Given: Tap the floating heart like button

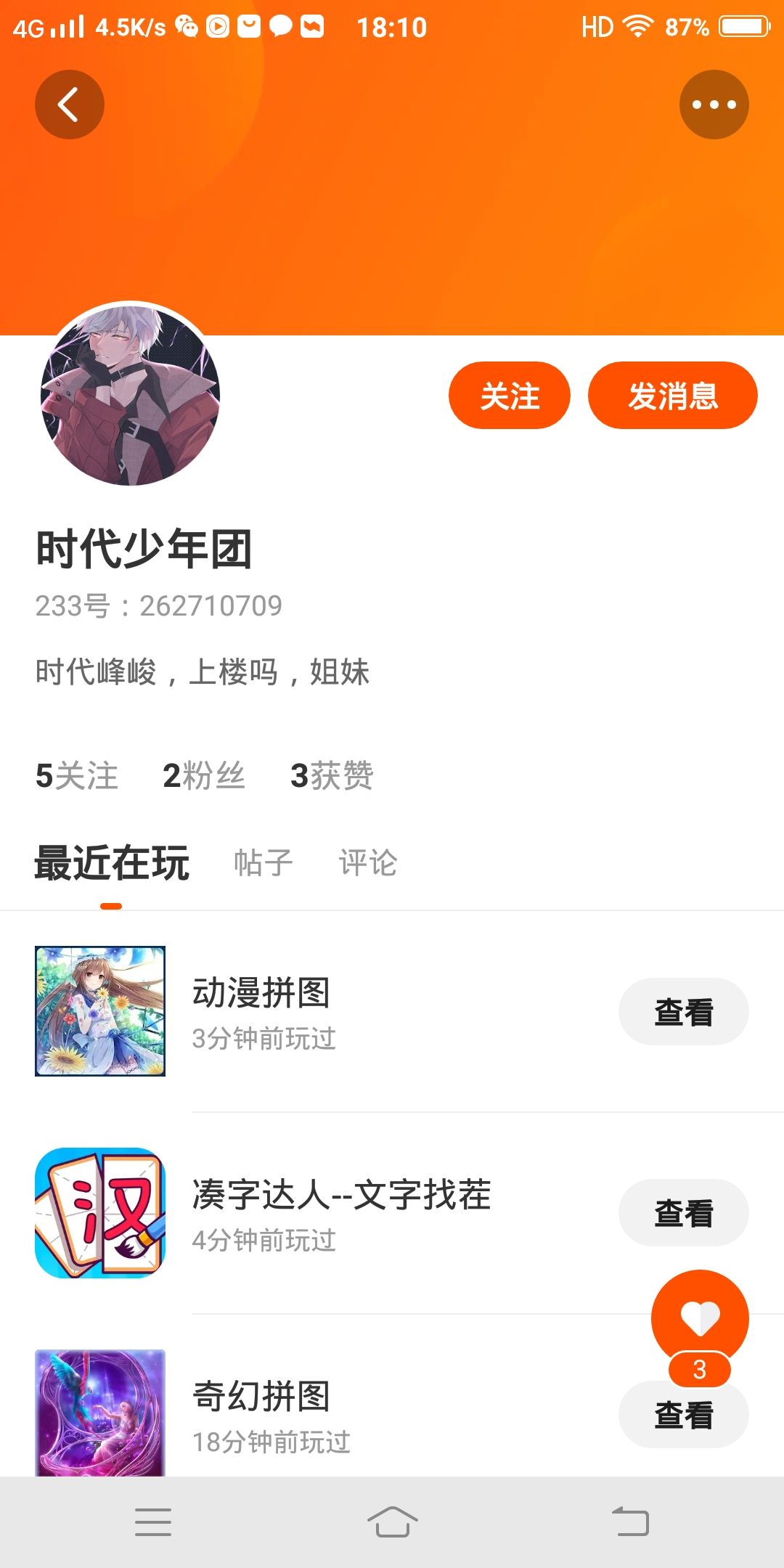Looking at the screenshot, I should (700, 1318).
